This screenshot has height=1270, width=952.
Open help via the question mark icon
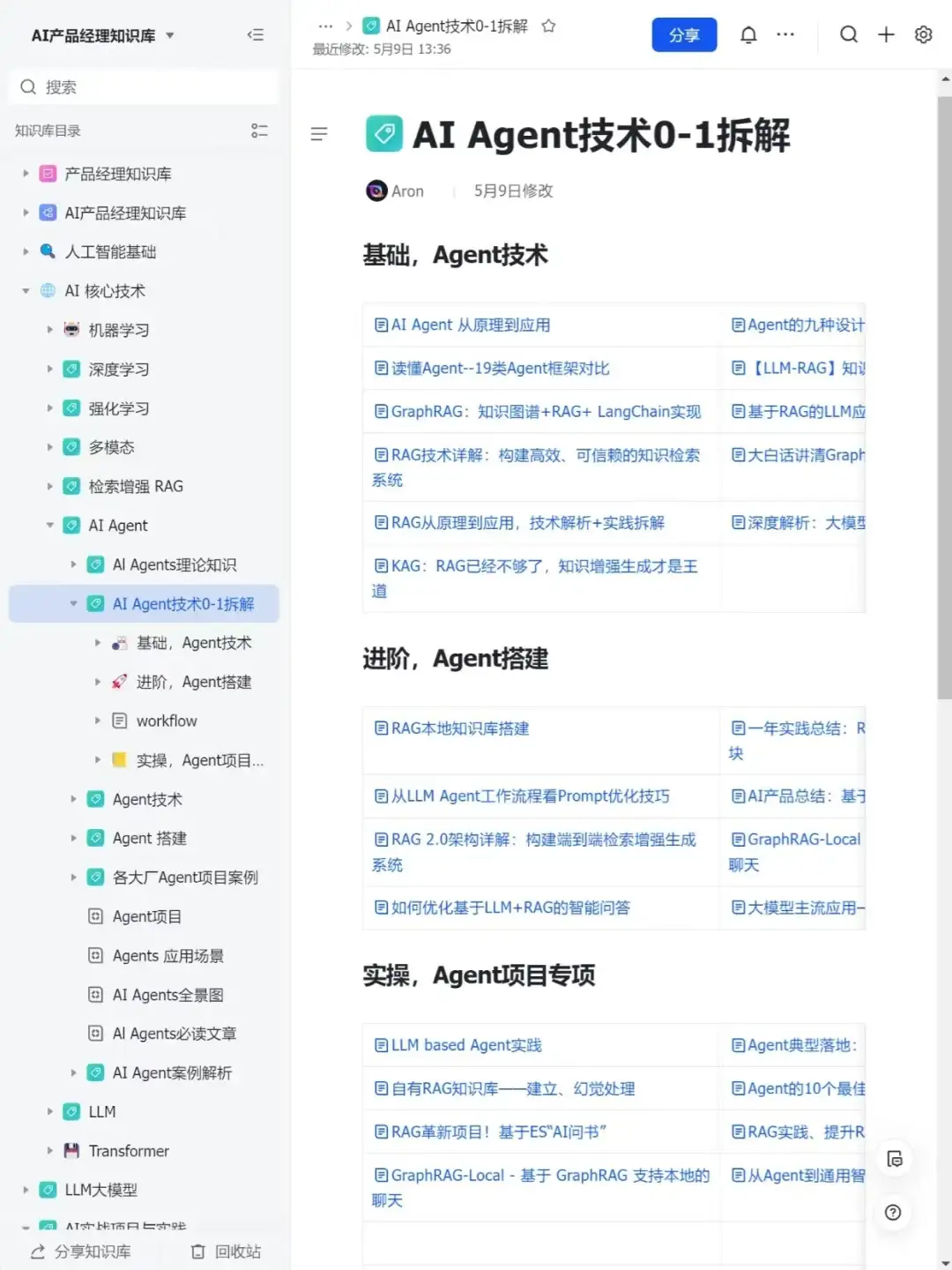[x=893, y=1213]
